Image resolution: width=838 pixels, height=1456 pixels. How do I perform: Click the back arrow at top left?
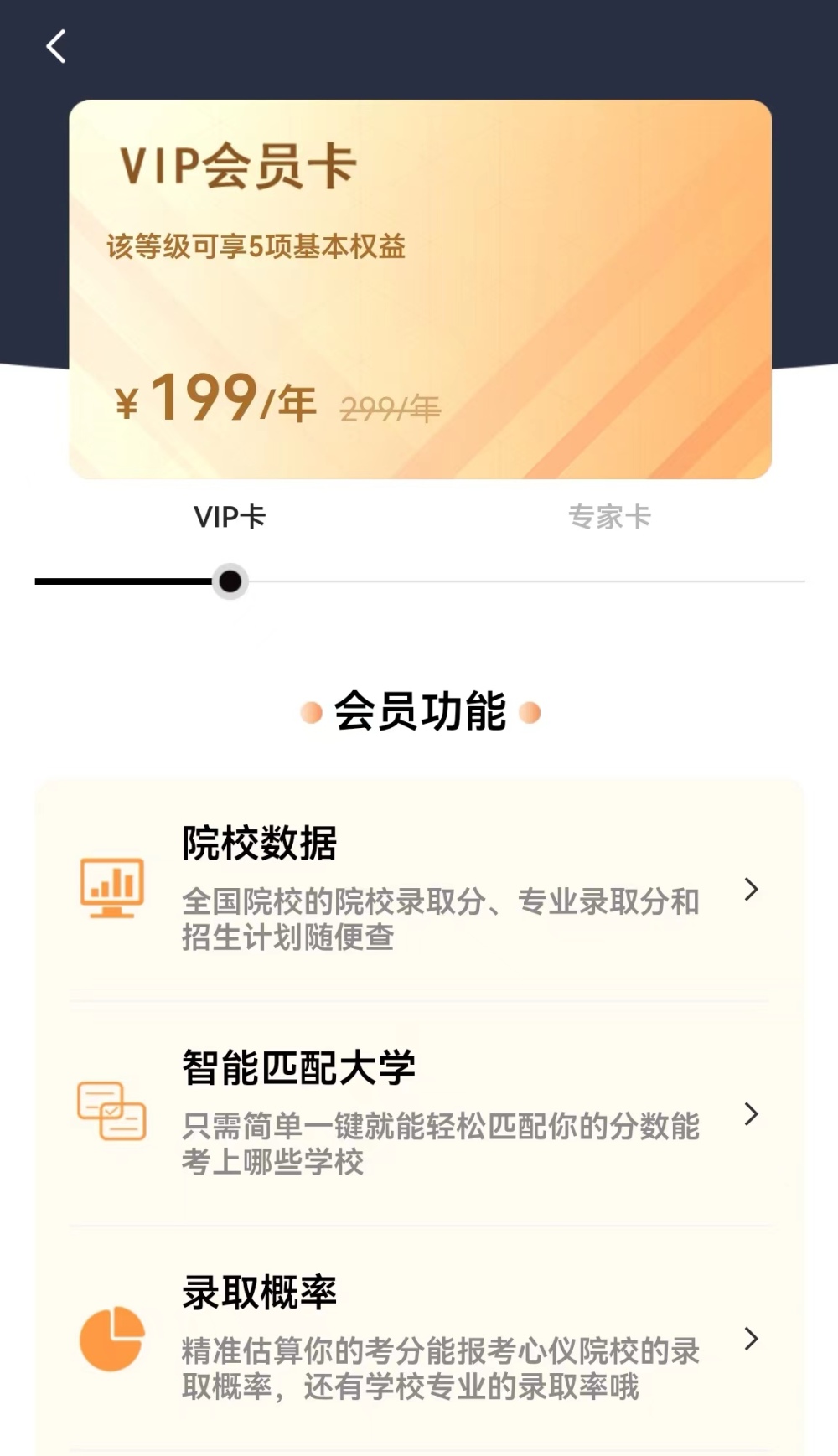tap(56, 48)
